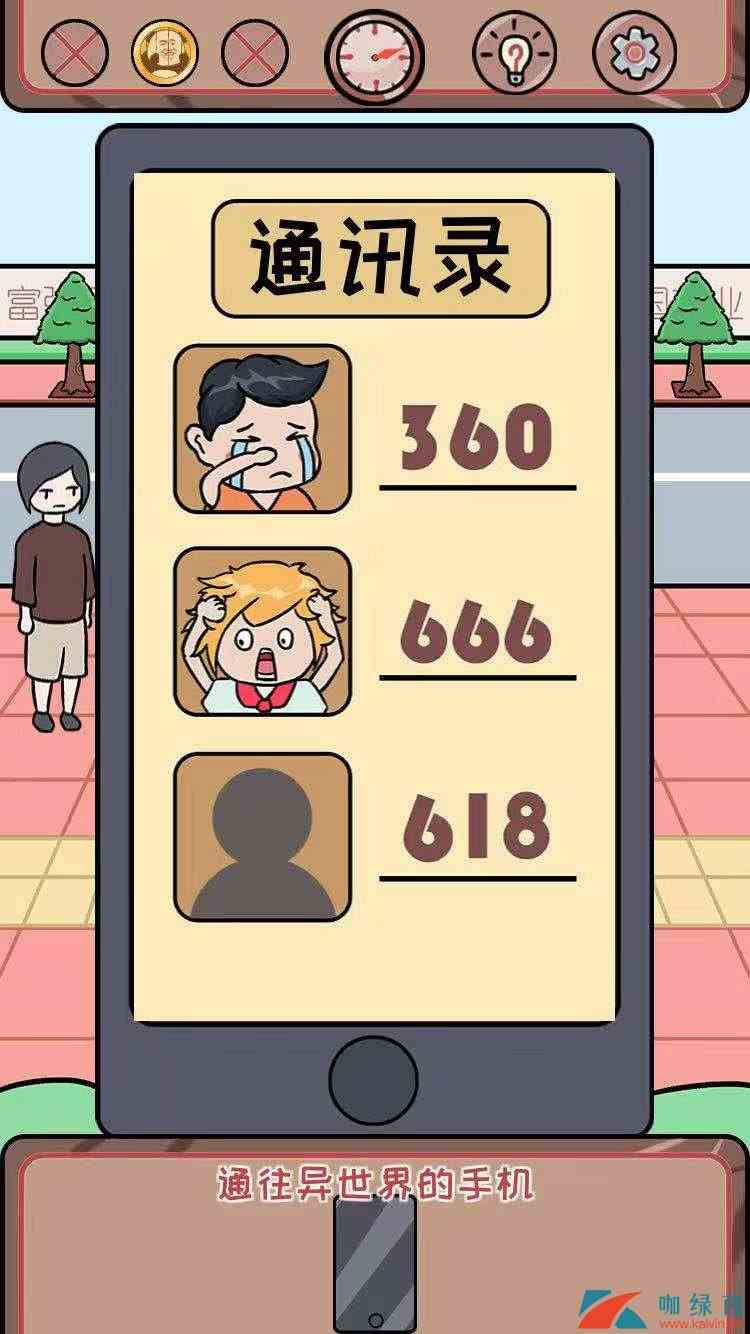Viewport: 750px width, 1334px height.
Task: Tap the lightbulb hint icon
Action: pyautogui.click(x=514, y=51)
